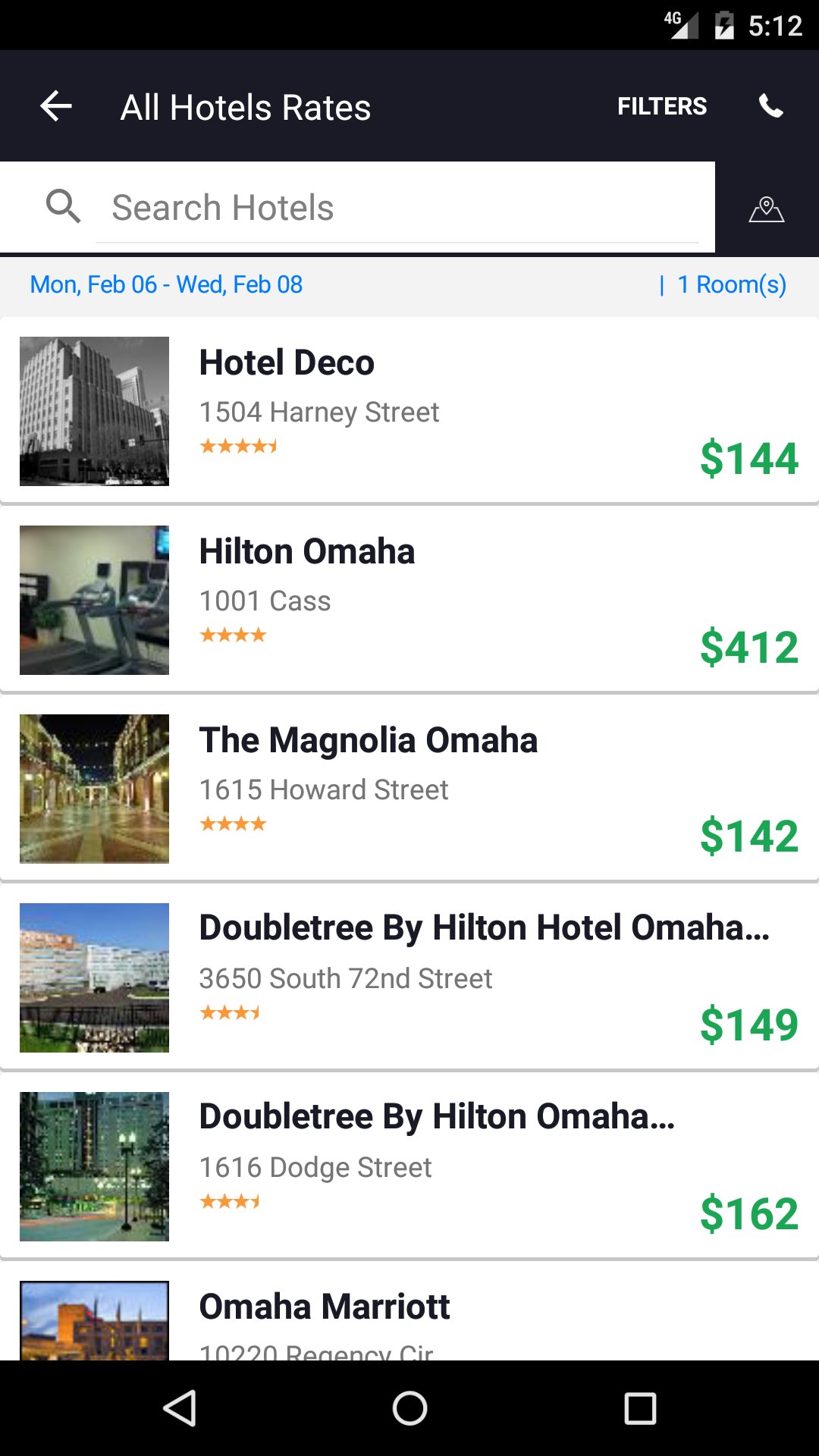819x1456 pixels.
Task: Open the Hotel Deco listing
Action: pos(409,411)
